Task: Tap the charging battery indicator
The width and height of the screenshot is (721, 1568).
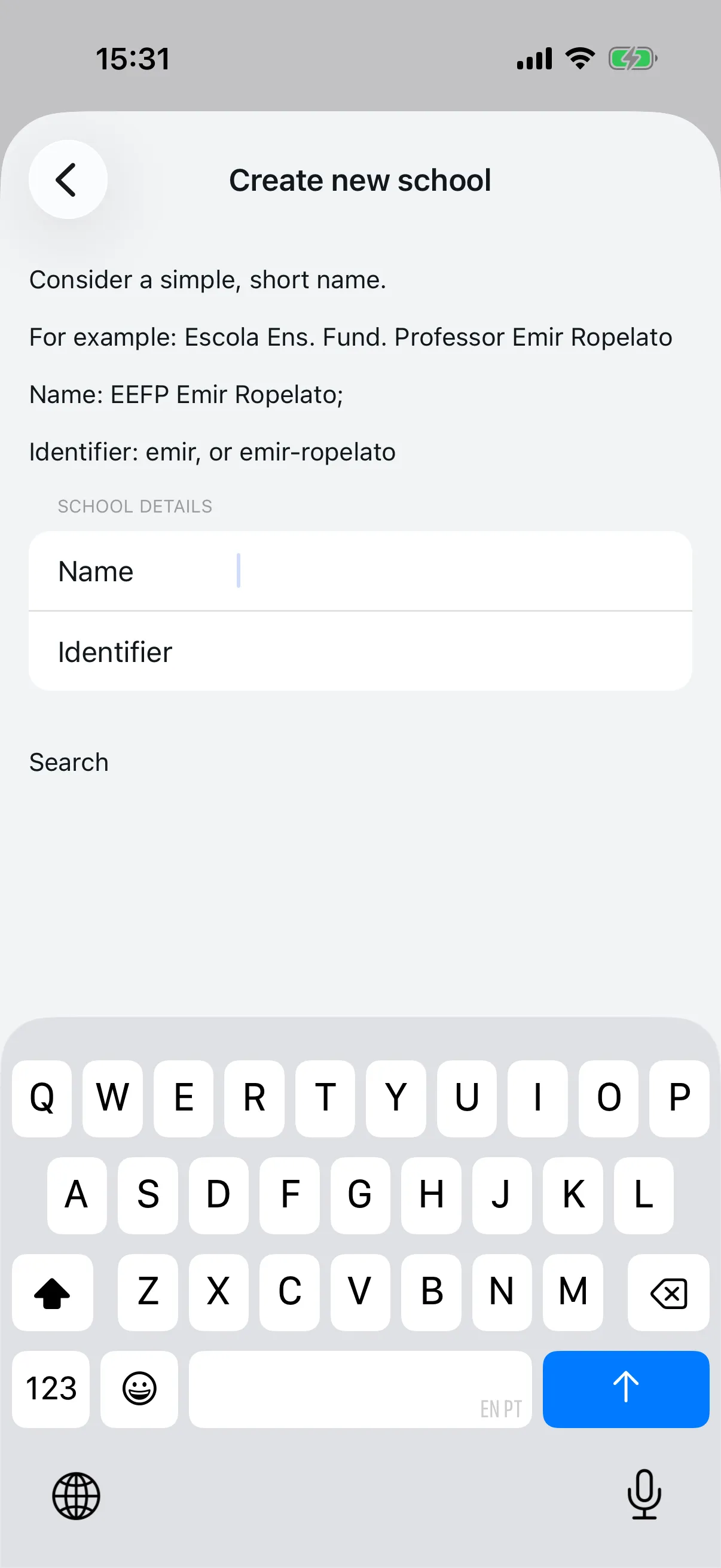Action: click(x=633, y=58)
